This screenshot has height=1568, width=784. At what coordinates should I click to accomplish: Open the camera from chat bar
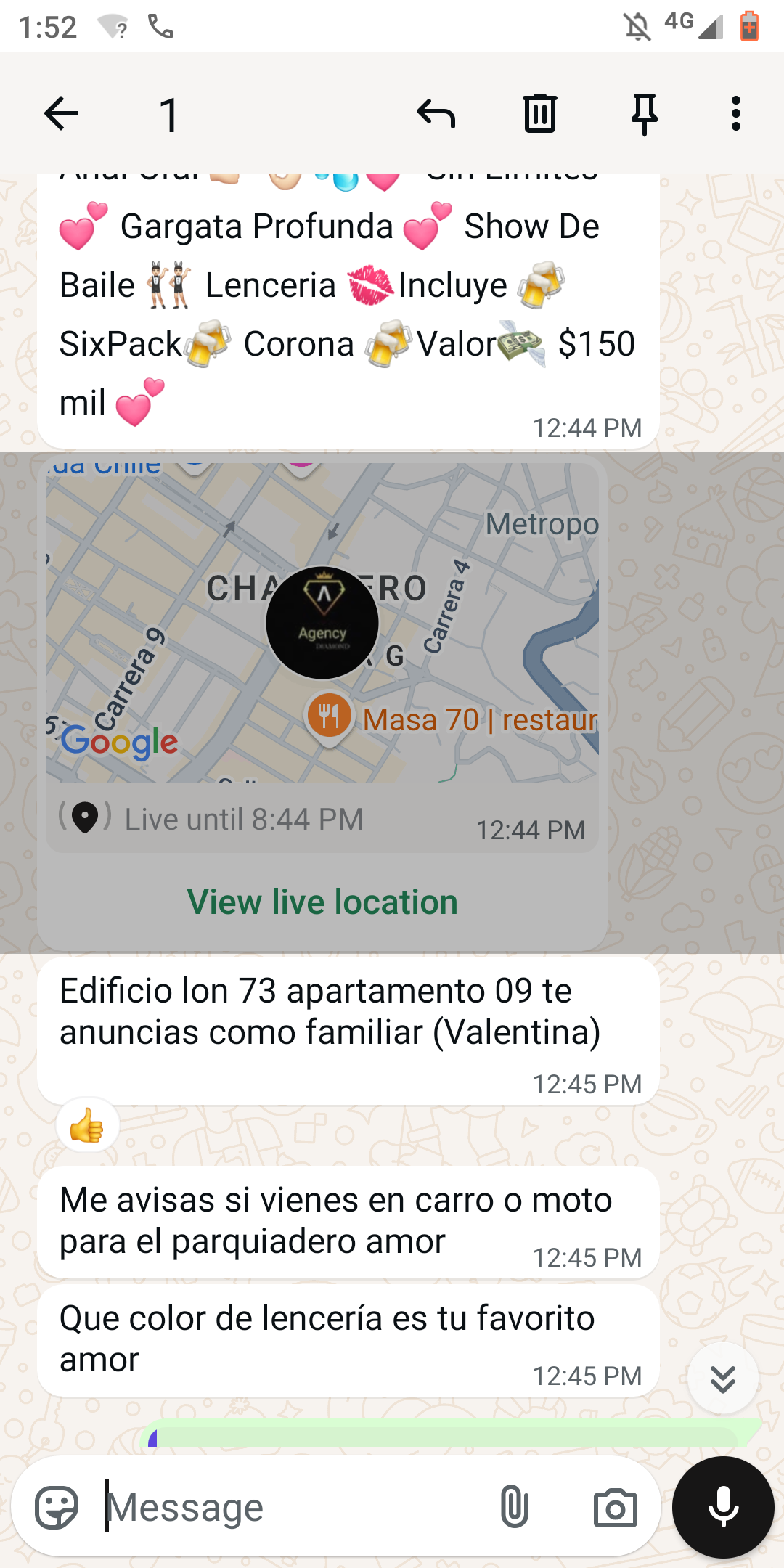pos(615,1507)
